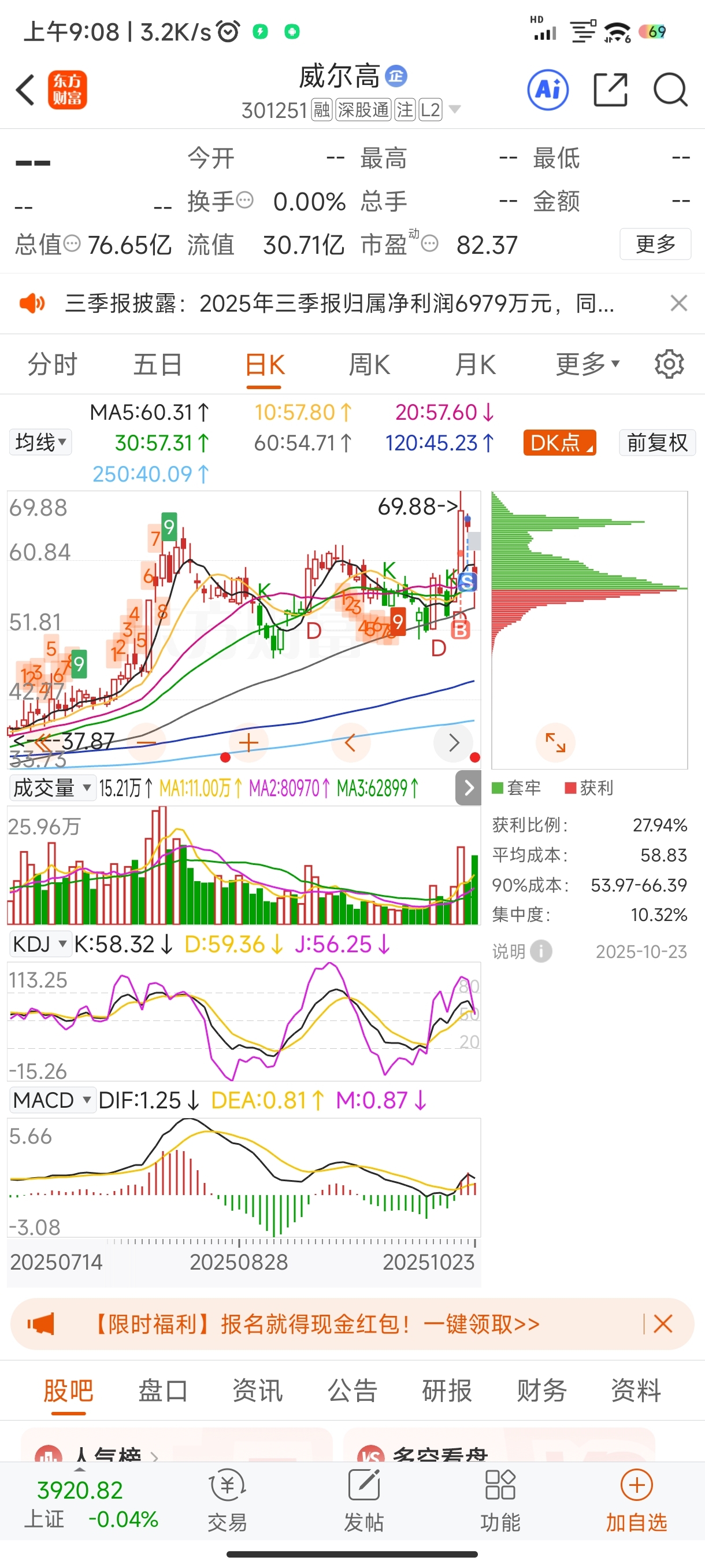The width and height of the screenshot is (705, 1568).
Task: Switch to the 分时 chart tab
Action: pyautogui.click(x=53, y=365)
